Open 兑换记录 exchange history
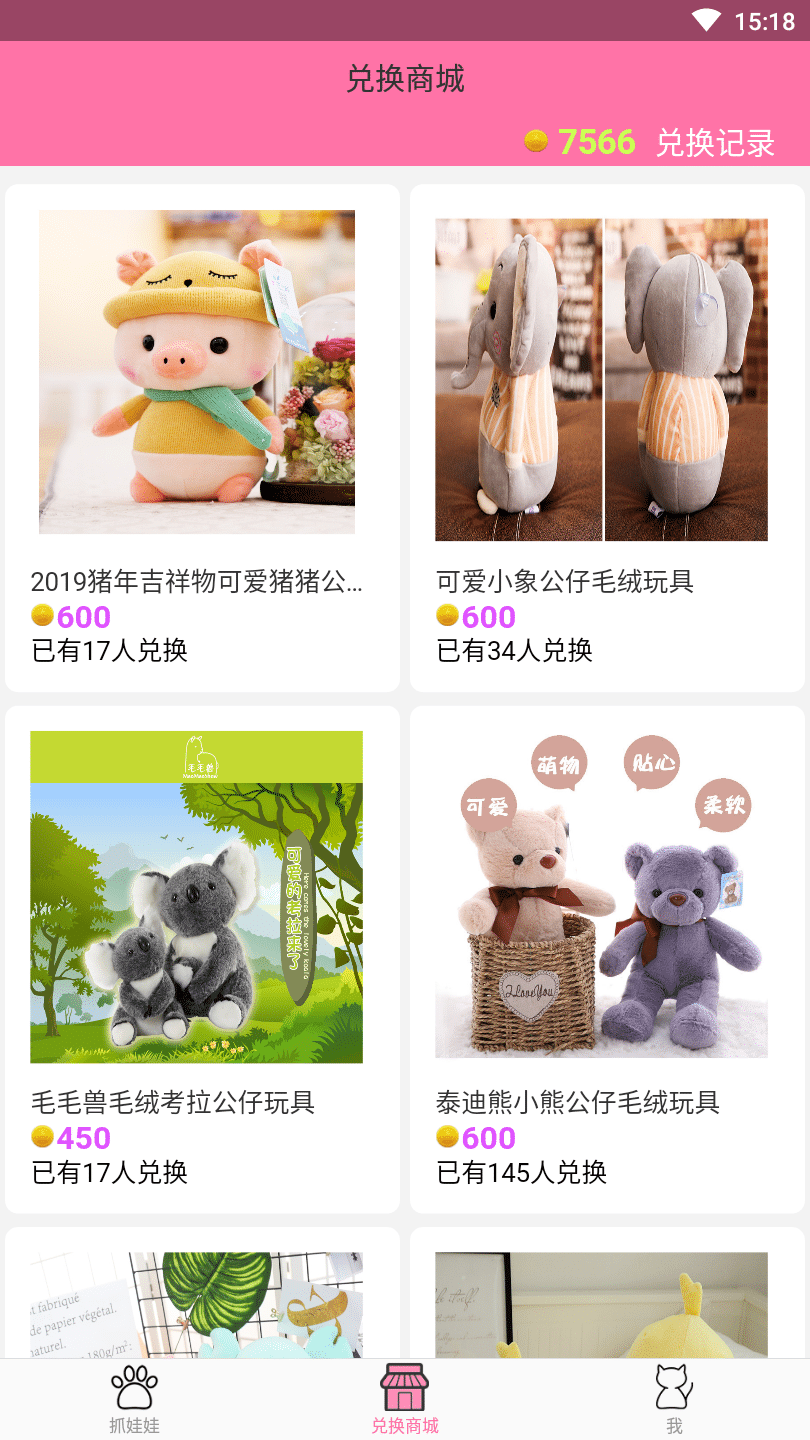Screen dimensions: 810x1440 715,143
